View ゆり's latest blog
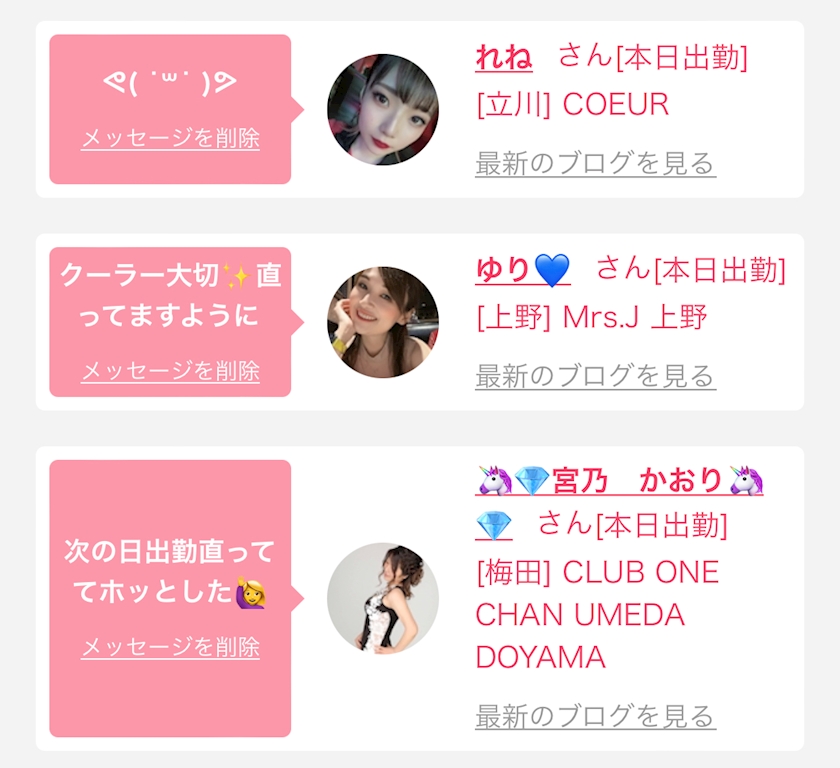 click(595, 376)
